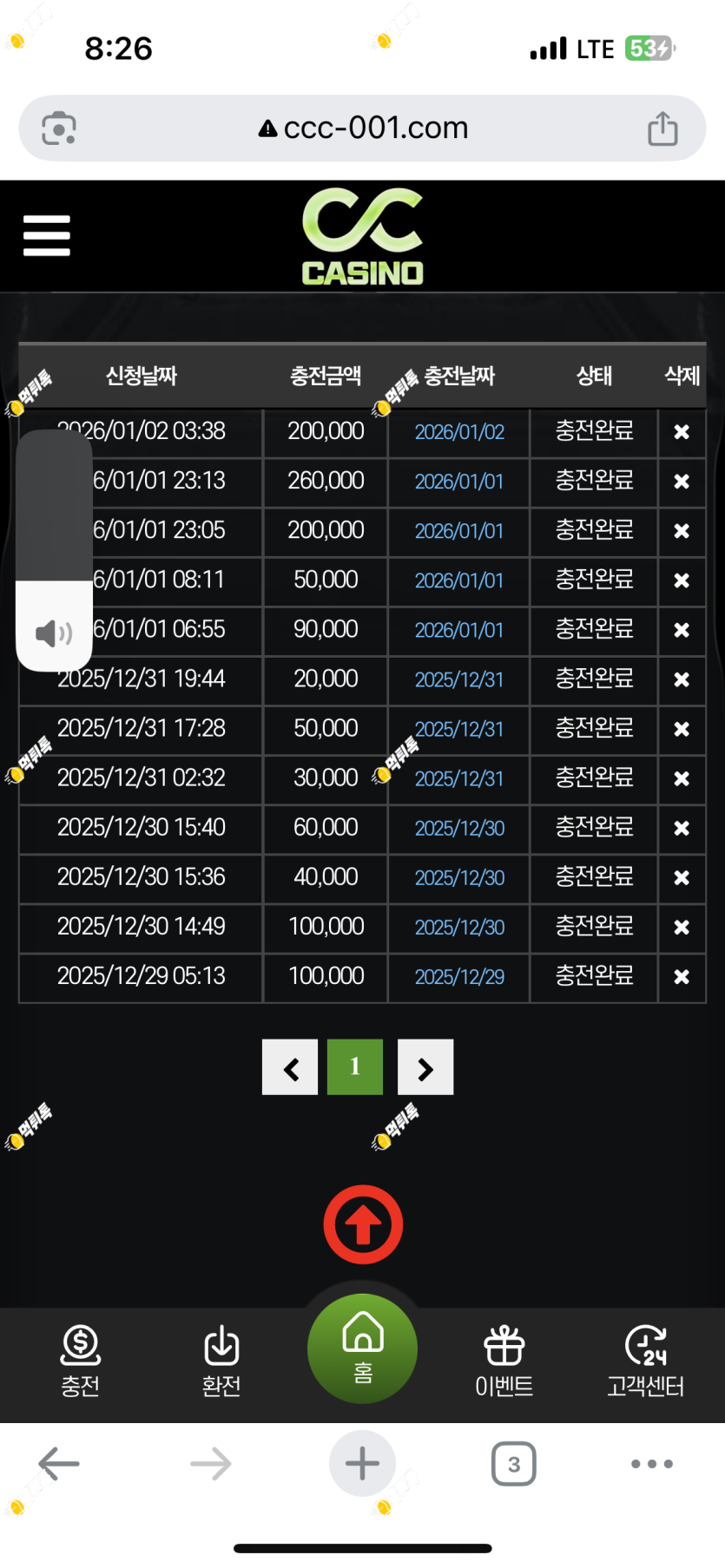
Task: Go back in the browser
Action: [59, 1464]
